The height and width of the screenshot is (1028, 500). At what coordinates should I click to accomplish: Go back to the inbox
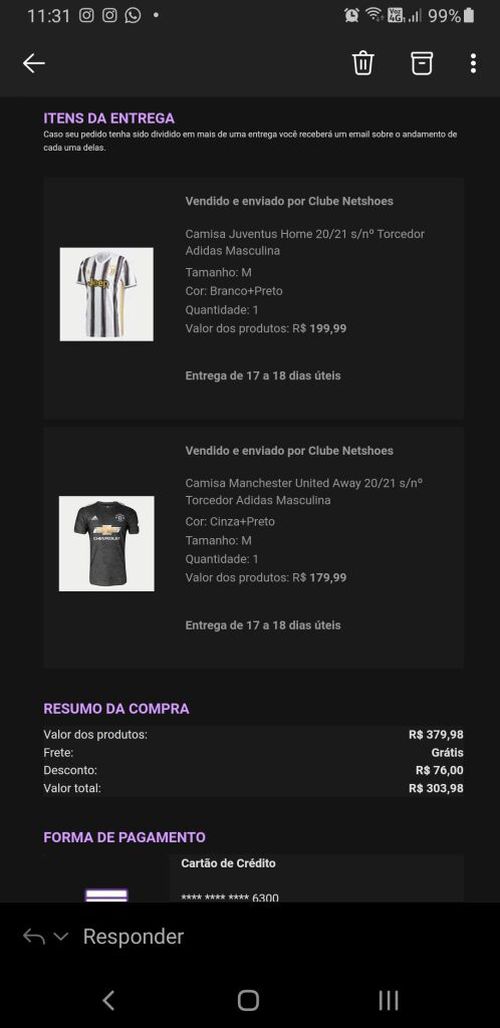point(34,64)
